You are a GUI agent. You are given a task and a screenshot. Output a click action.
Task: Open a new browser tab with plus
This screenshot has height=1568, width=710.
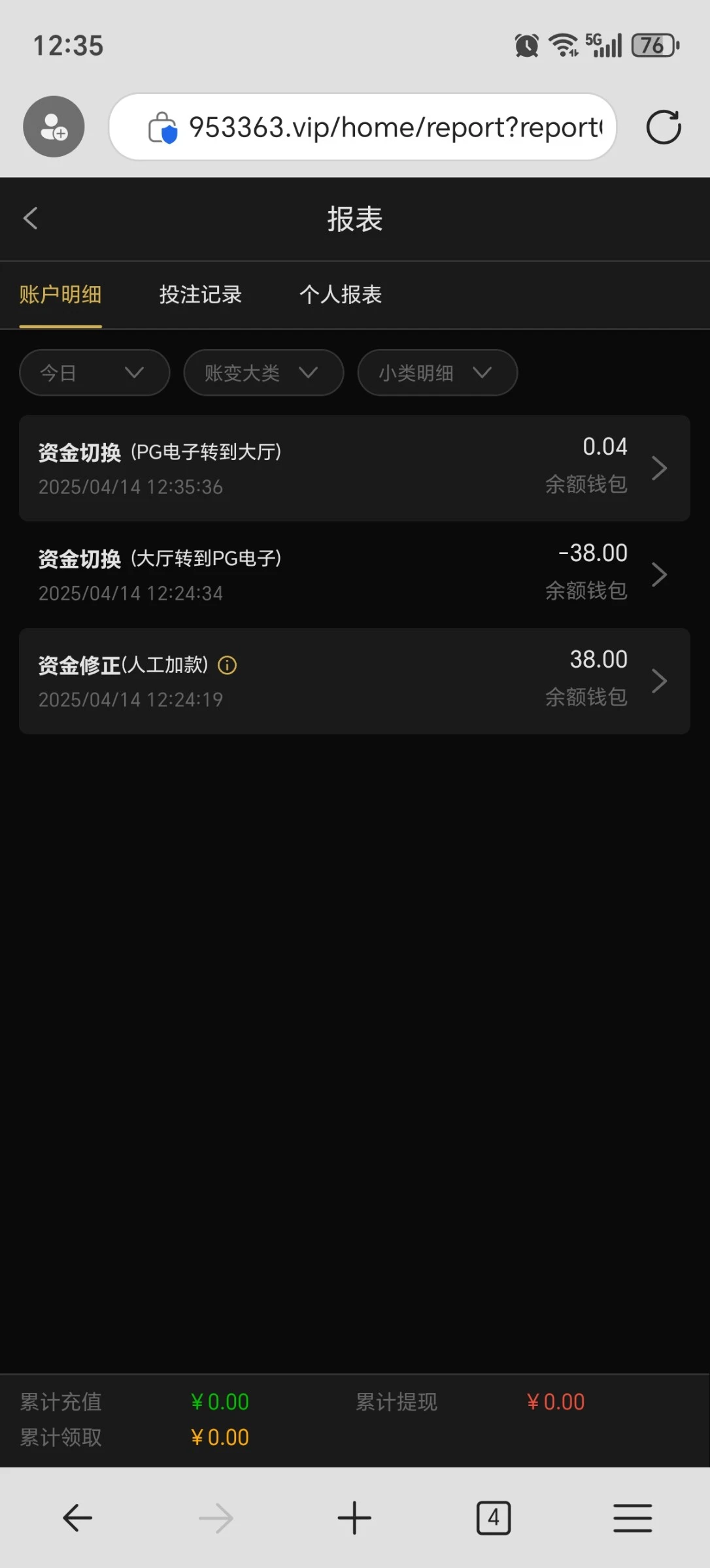tap(354, 1517)
